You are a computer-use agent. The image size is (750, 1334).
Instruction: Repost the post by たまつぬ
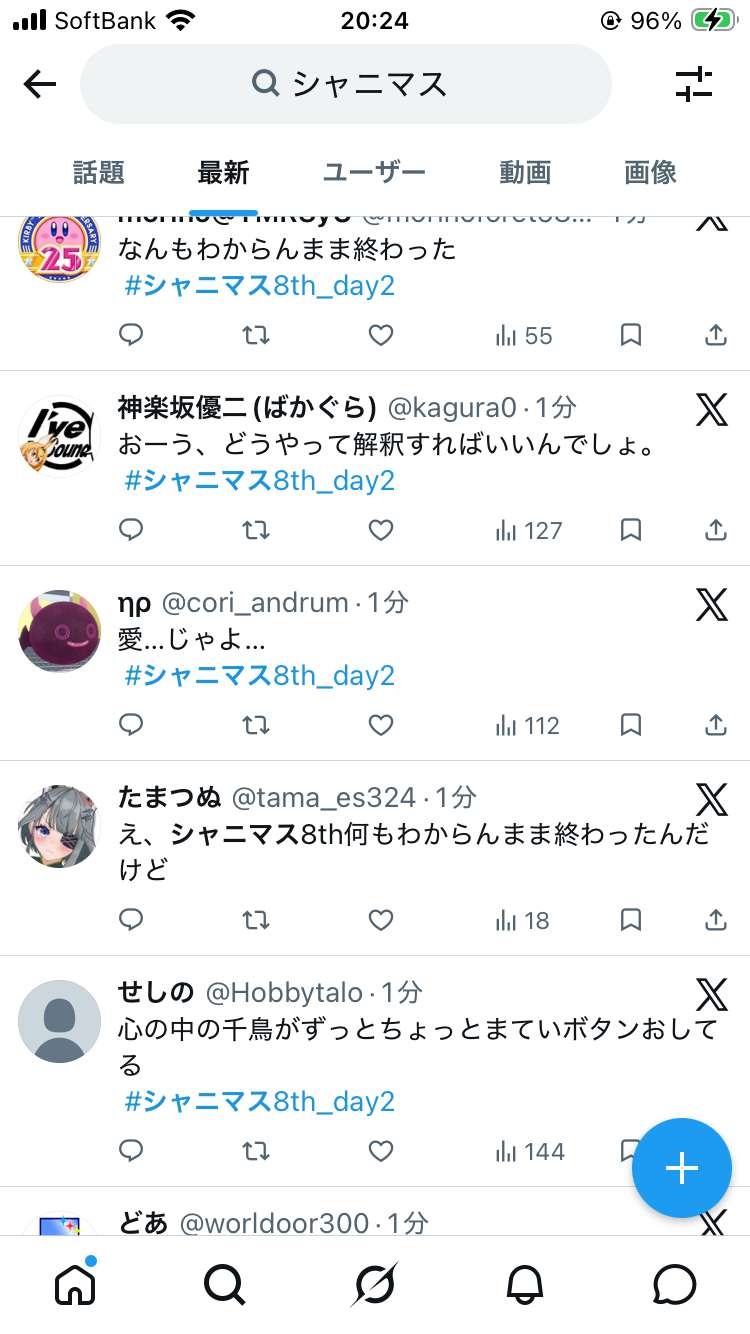[256, 920]
